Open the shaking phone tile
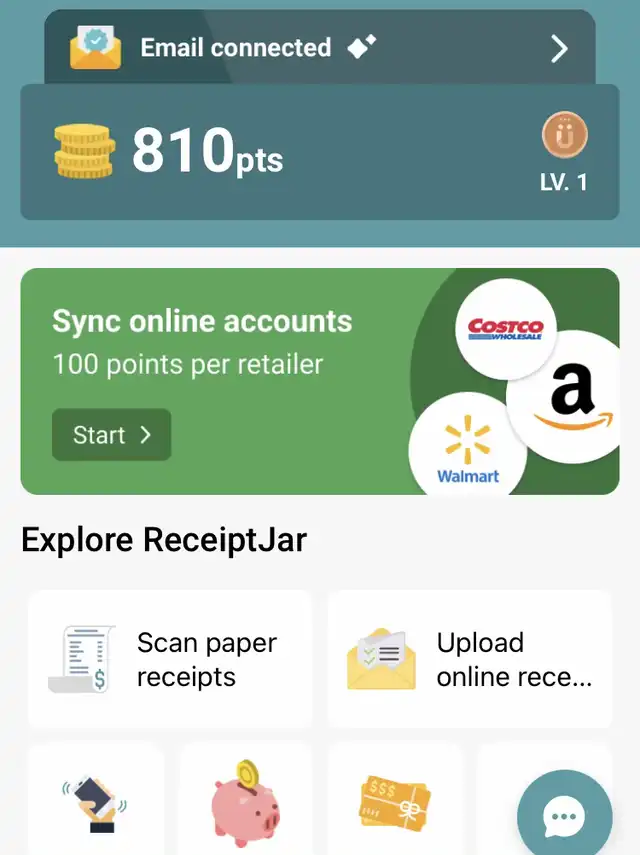Screen dimensions: 640x855 (x=95, y=800)
